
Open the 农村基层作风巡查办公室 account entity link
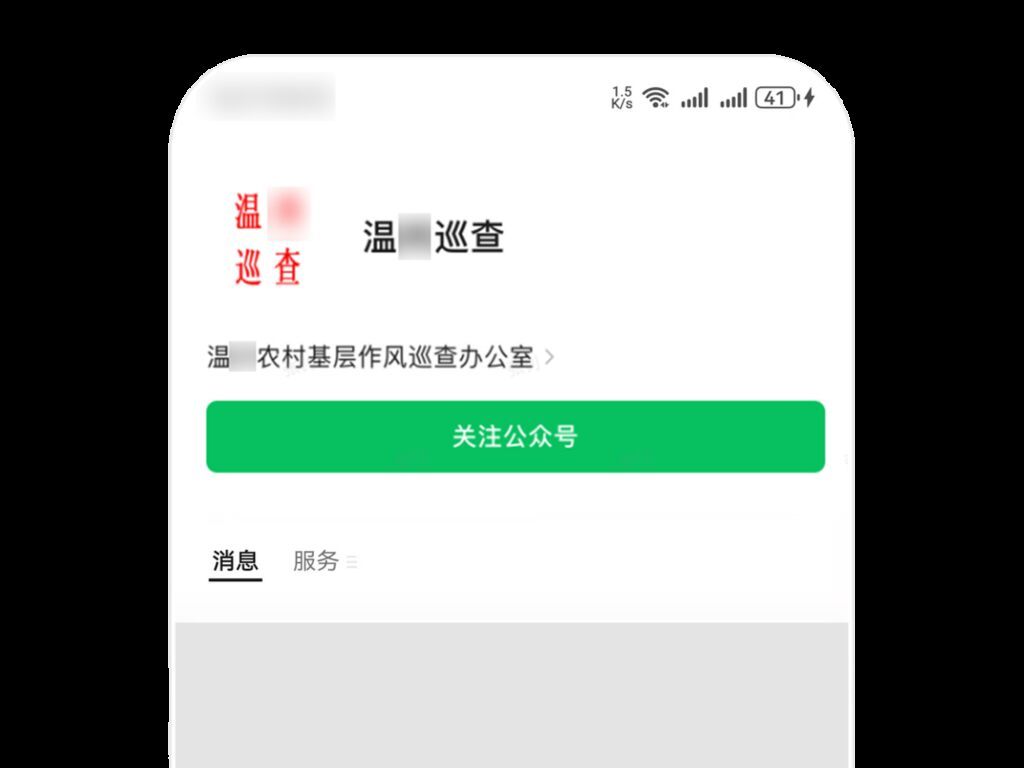pyautogui.click(x=380, y=357)
